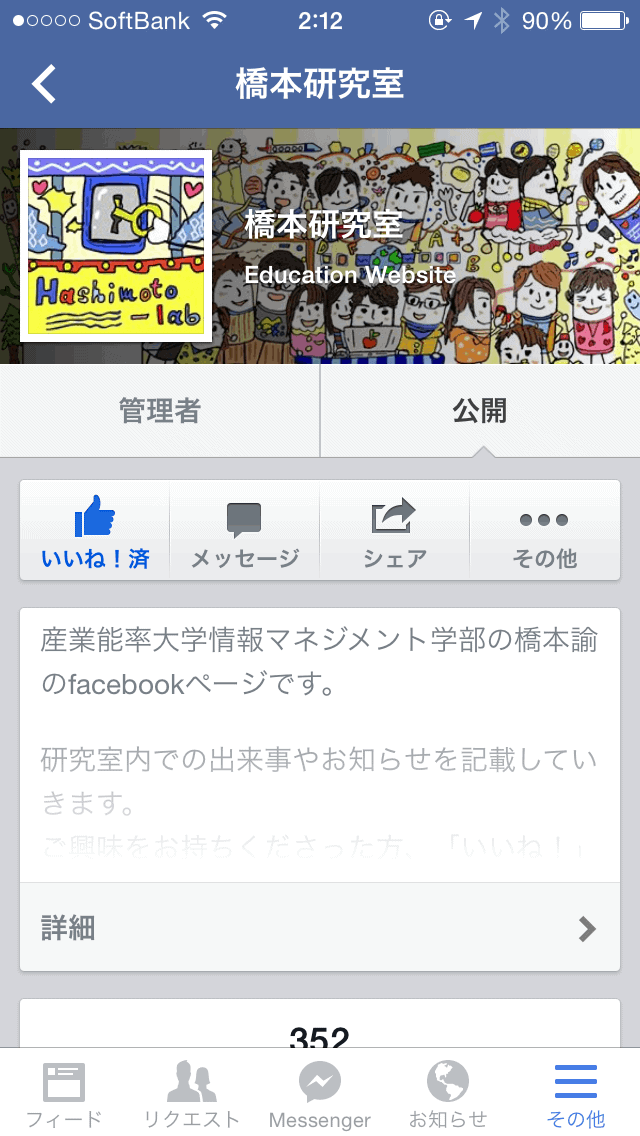Open the 詳細 row for details
The width and height of the screenshot is (640, 1136).
[320, 928]
